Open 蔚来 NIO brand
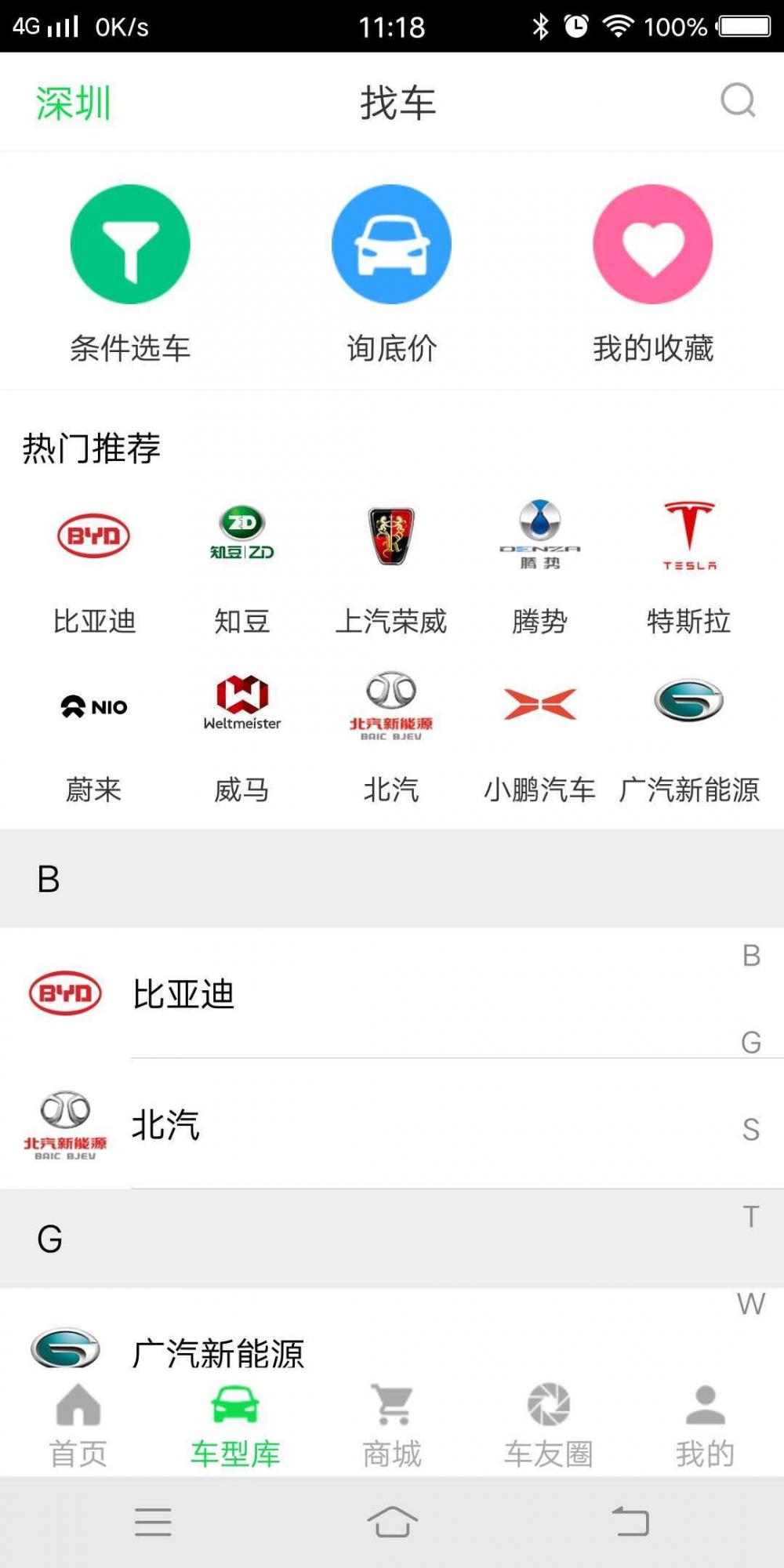 93,739
